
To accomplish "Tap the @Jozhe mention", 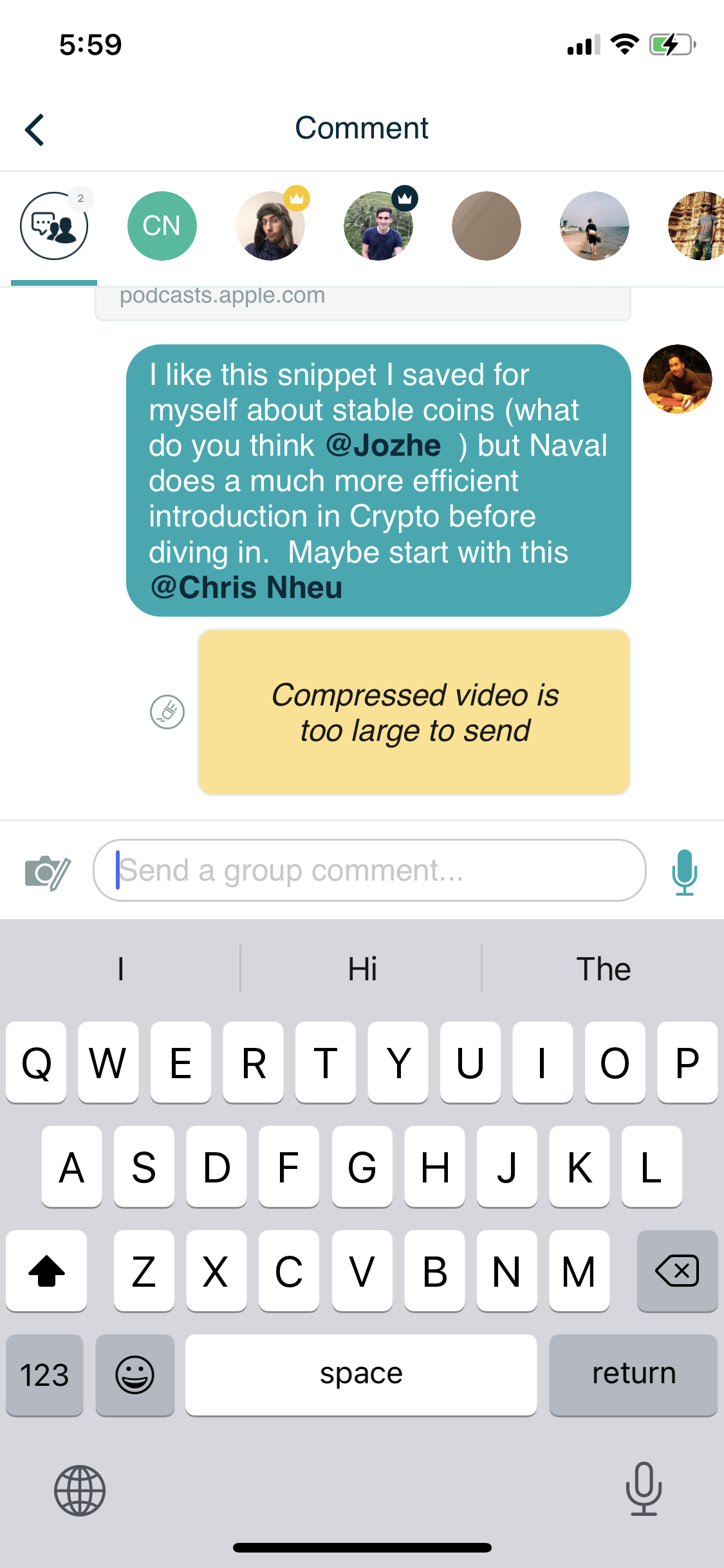I will pos(384,445).
